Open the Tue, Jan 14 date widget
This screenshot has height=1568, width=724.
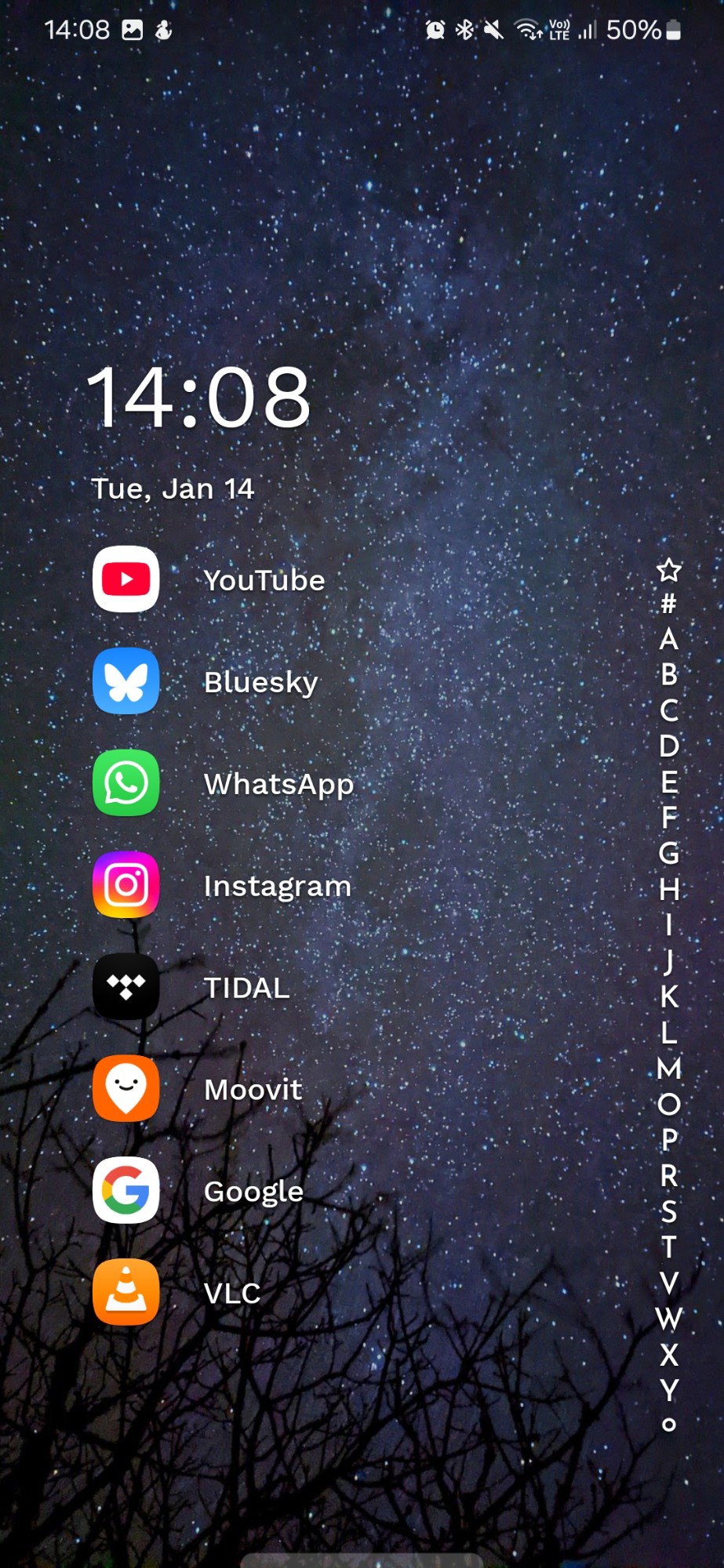(173, 488)
